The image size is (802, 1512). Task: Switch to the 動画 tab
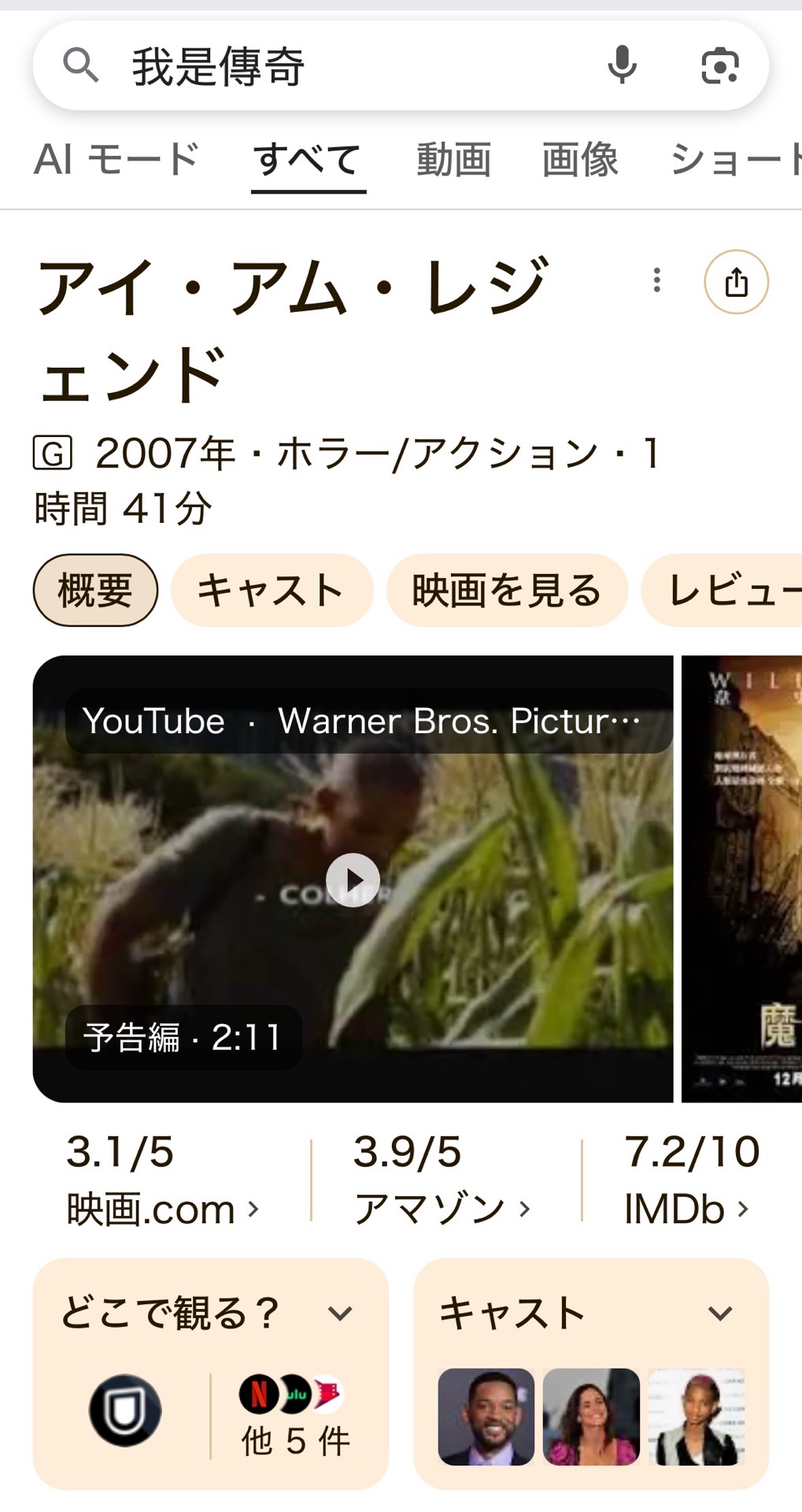pyautogui.click(x=453, y=160)
